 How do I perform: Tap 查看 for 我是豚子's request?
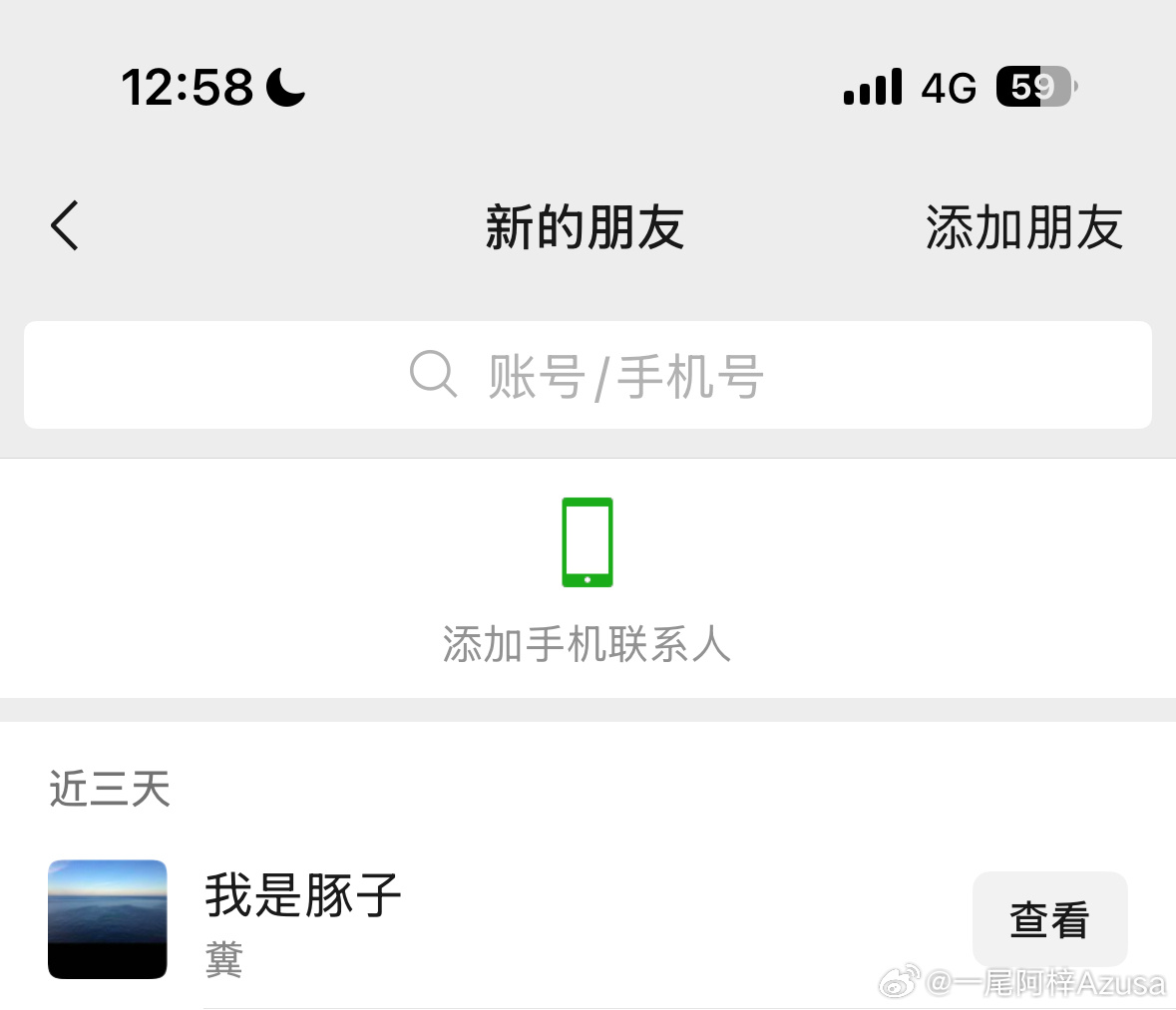click(1049, 919)
